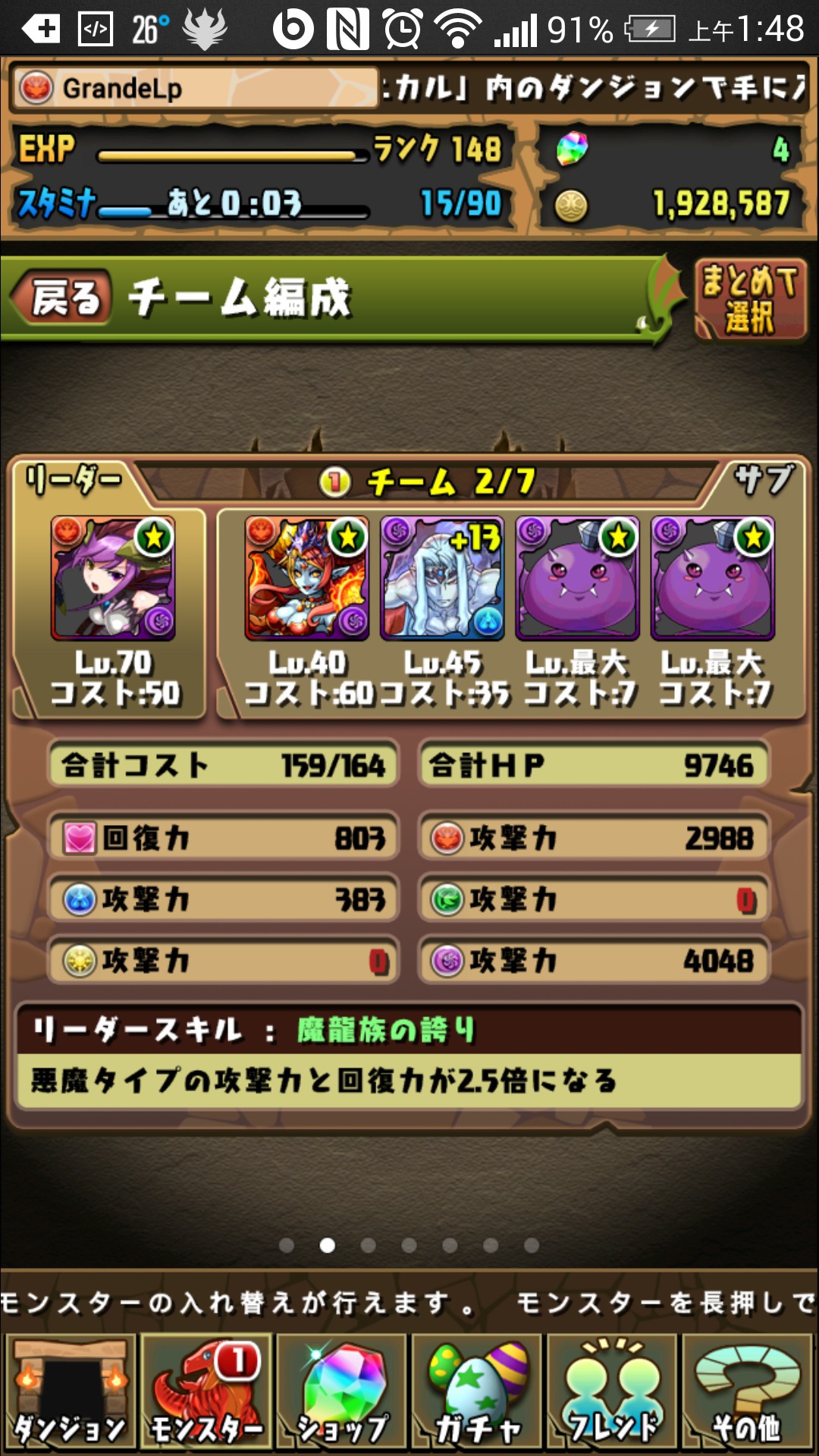
Task: Select the last purple slime sub monster
Action: click(713, 579)
